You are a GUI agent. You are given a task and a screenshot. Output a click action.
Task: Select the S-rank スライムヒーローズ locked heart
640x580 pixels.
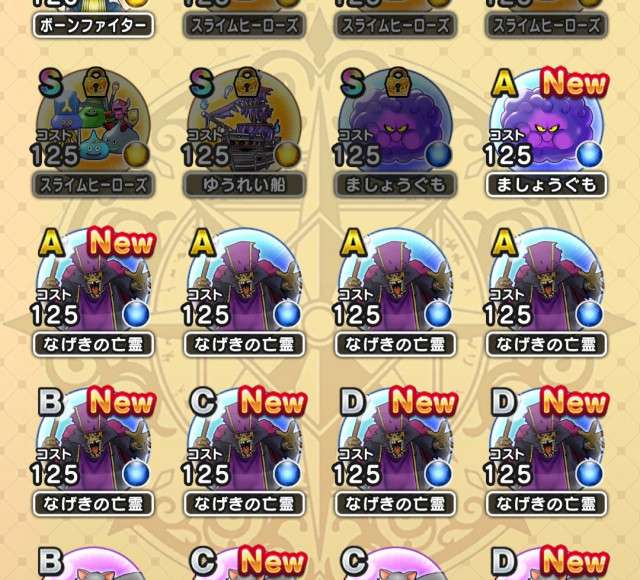pyautogui.click(x=92, y=128)
